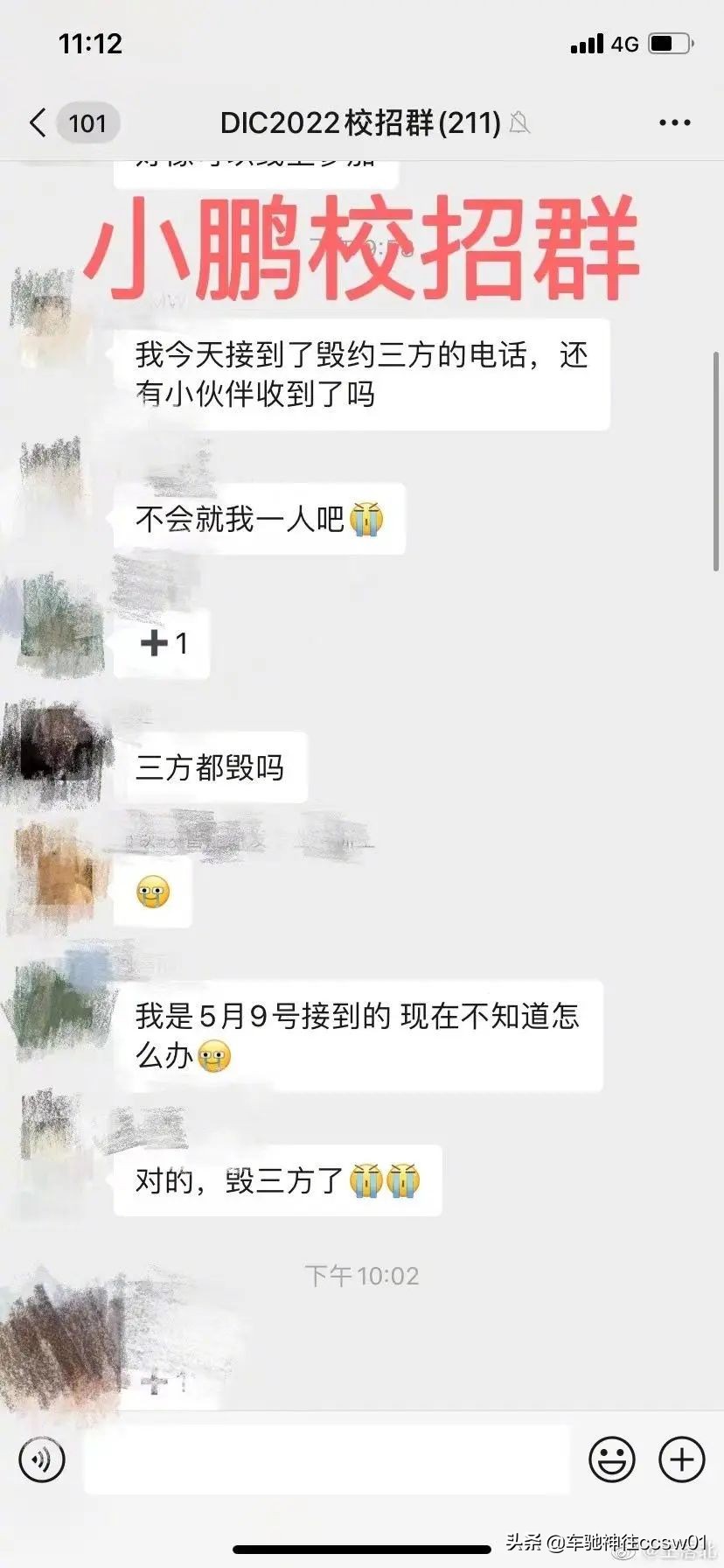Tap the '+1' message bubble
Viewport: 724px width, 1568px height.
(x=162, y=642)
